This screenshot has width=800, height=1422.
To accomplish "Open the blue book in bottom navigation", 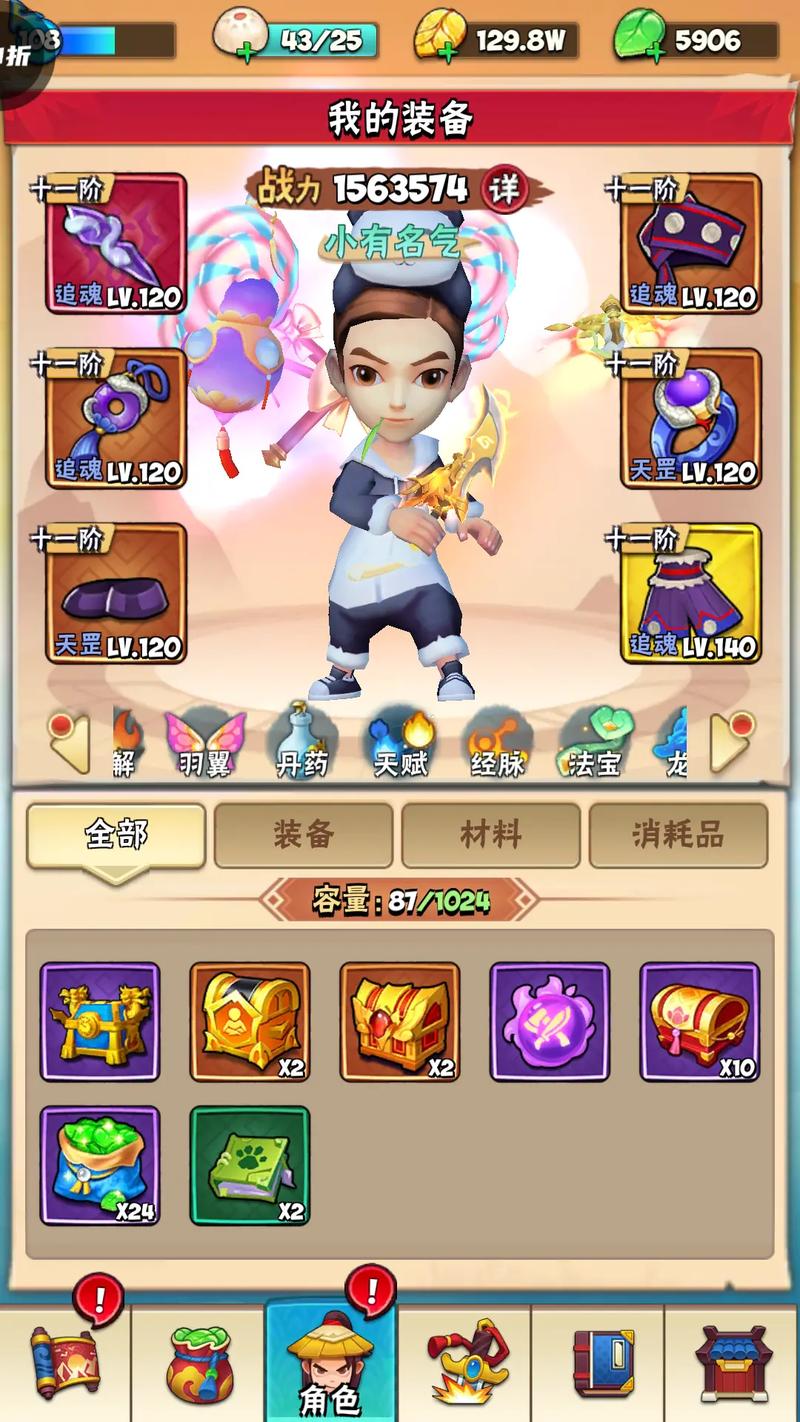I will coord(602,1362).
